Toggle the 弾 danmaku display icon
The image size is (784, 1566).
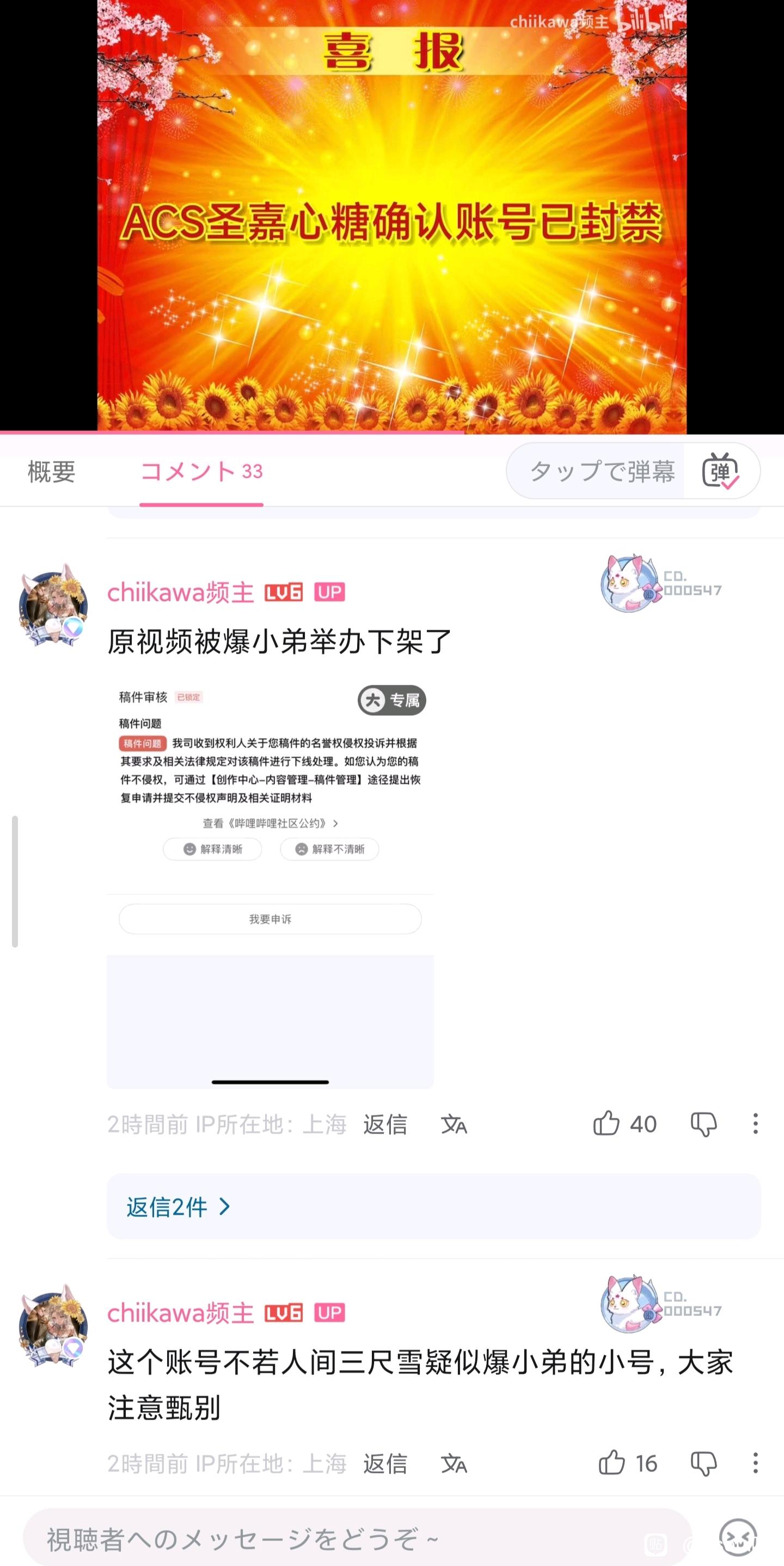click(721, 472)
